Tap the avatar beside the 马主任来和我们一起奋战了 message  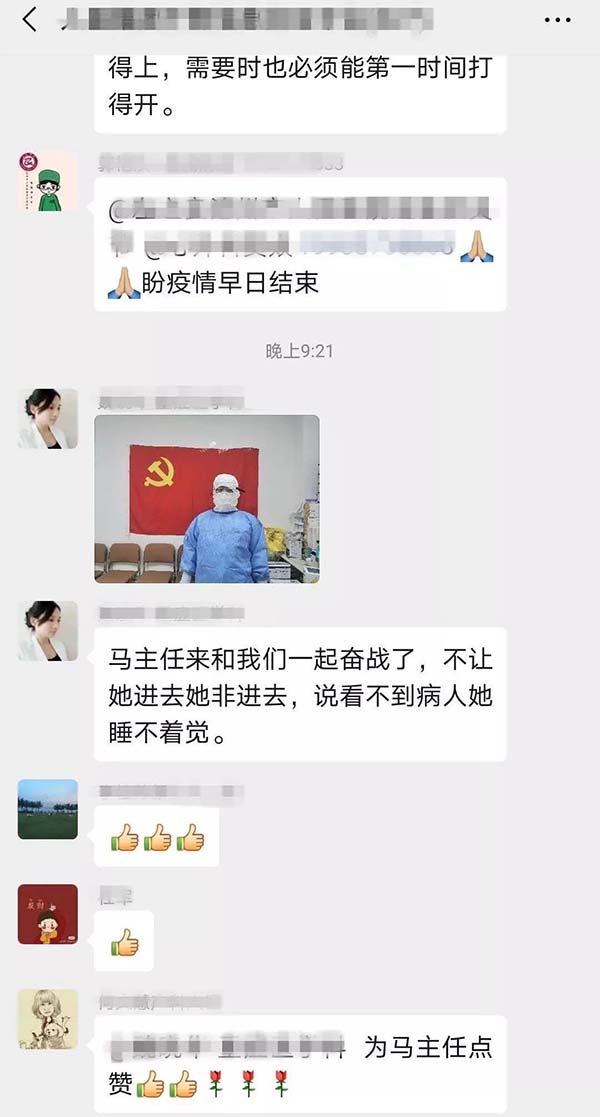point(47,631)
